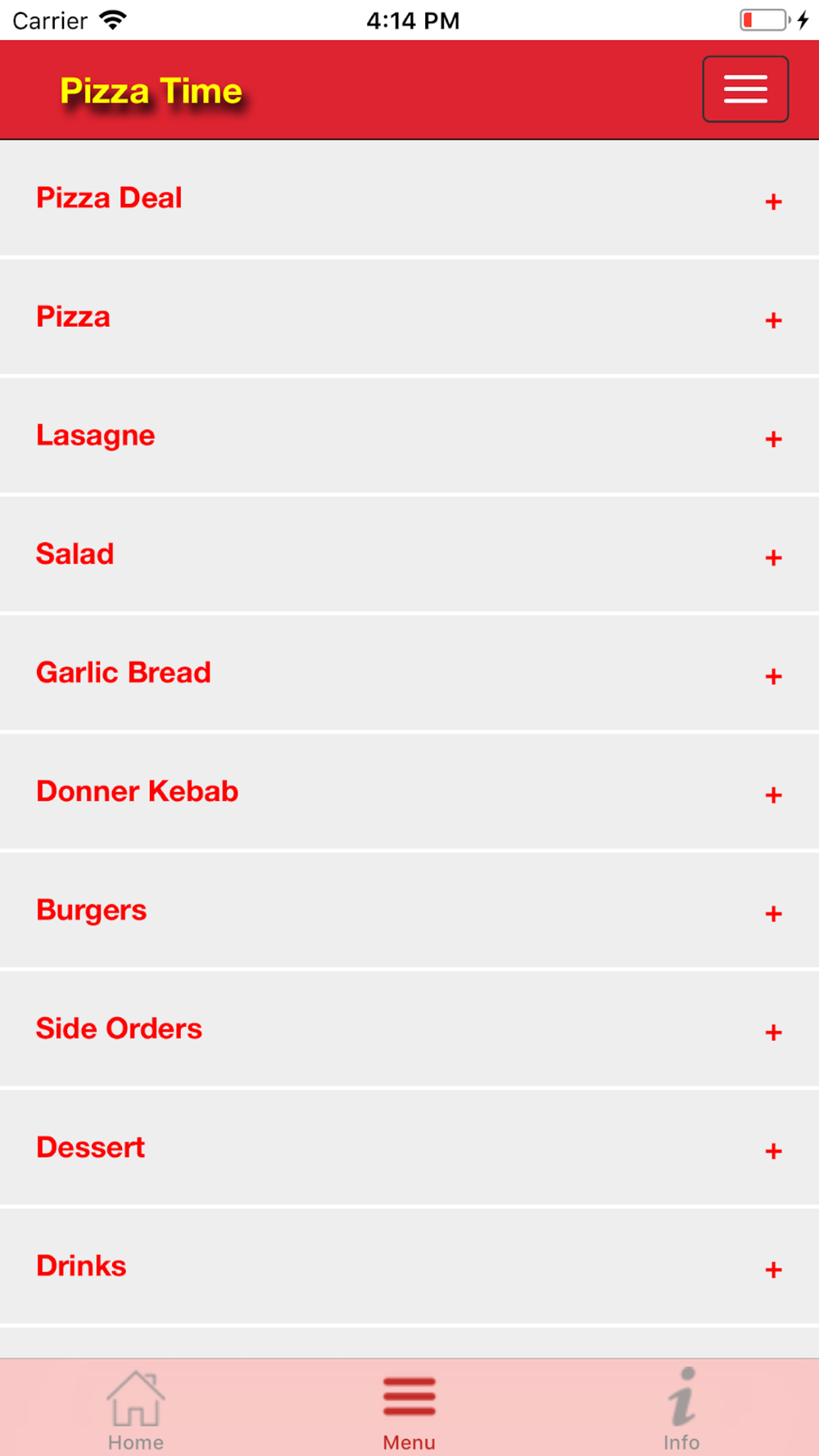Open the hamburger menu button
The width and height of the screenshot is (819, 1456).
click(x=745, y=89)
